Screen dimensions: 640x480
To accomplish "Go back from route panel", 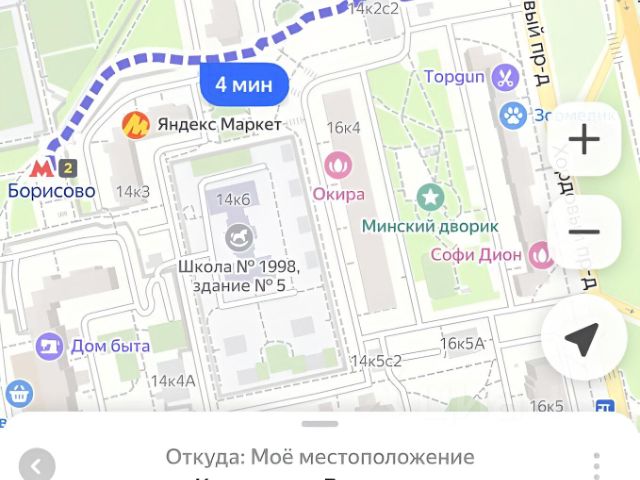I will [37, 466].
